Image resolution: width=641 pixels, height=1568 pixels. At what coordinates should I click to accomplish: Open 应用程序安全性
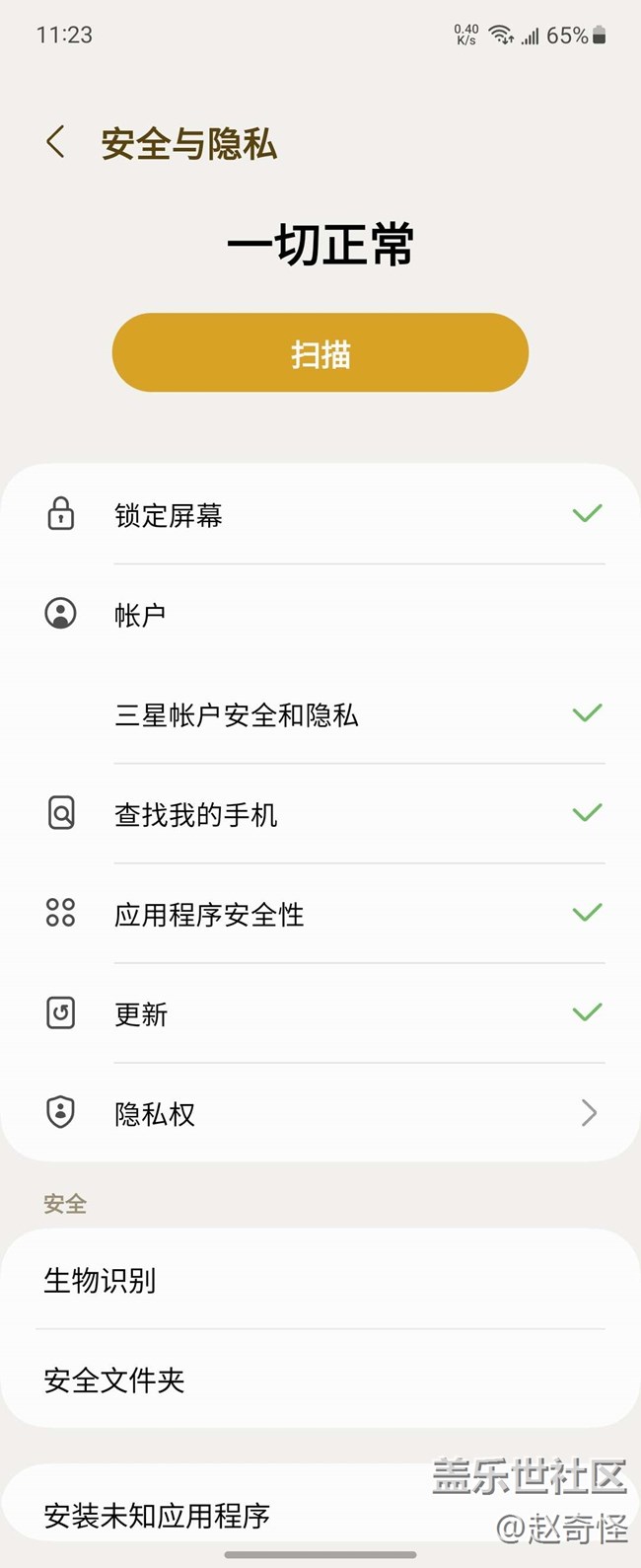click(320, 914)
